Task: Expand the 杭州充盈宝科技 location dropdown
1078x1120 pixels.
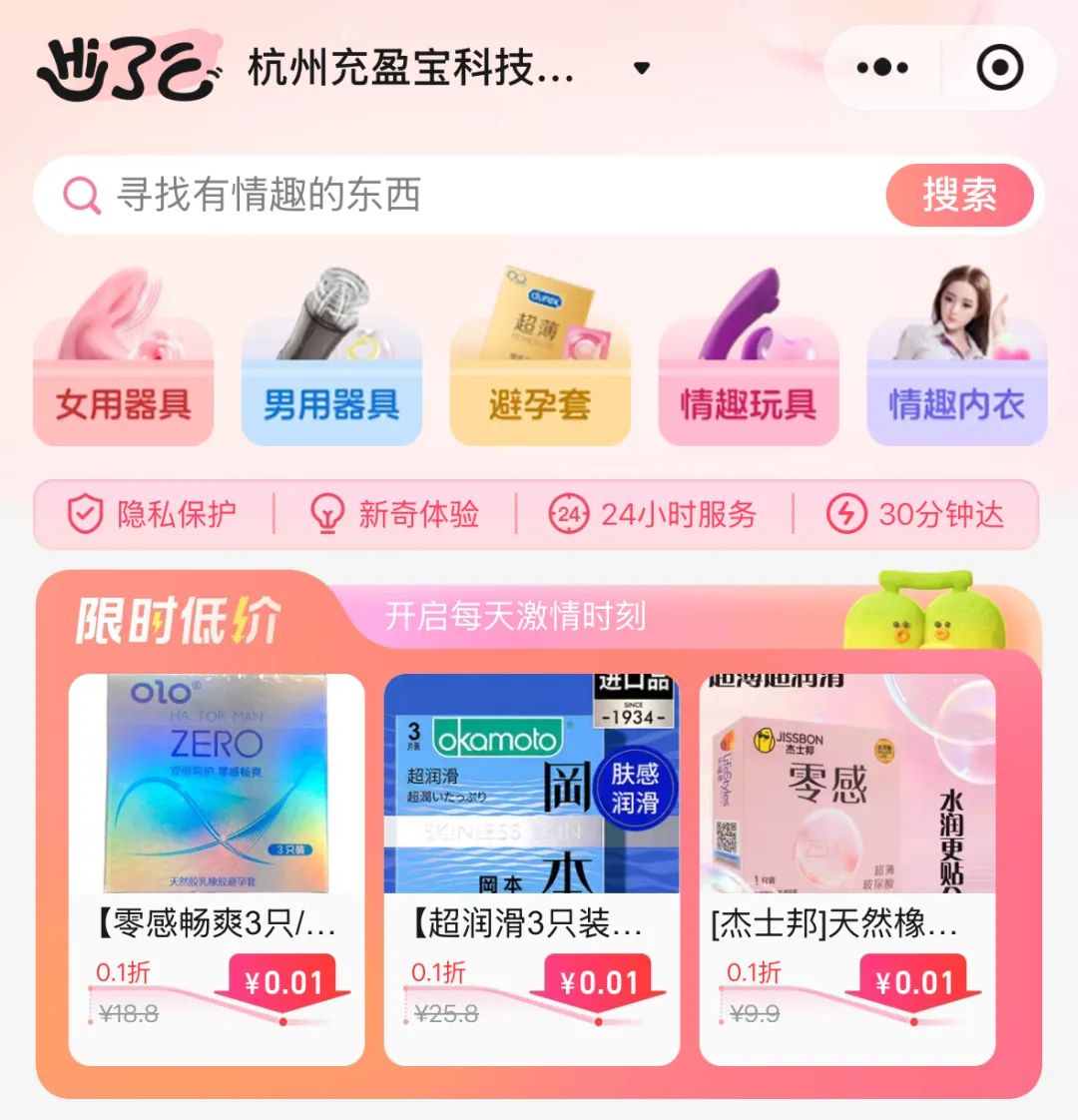Action: click(642, 68)
